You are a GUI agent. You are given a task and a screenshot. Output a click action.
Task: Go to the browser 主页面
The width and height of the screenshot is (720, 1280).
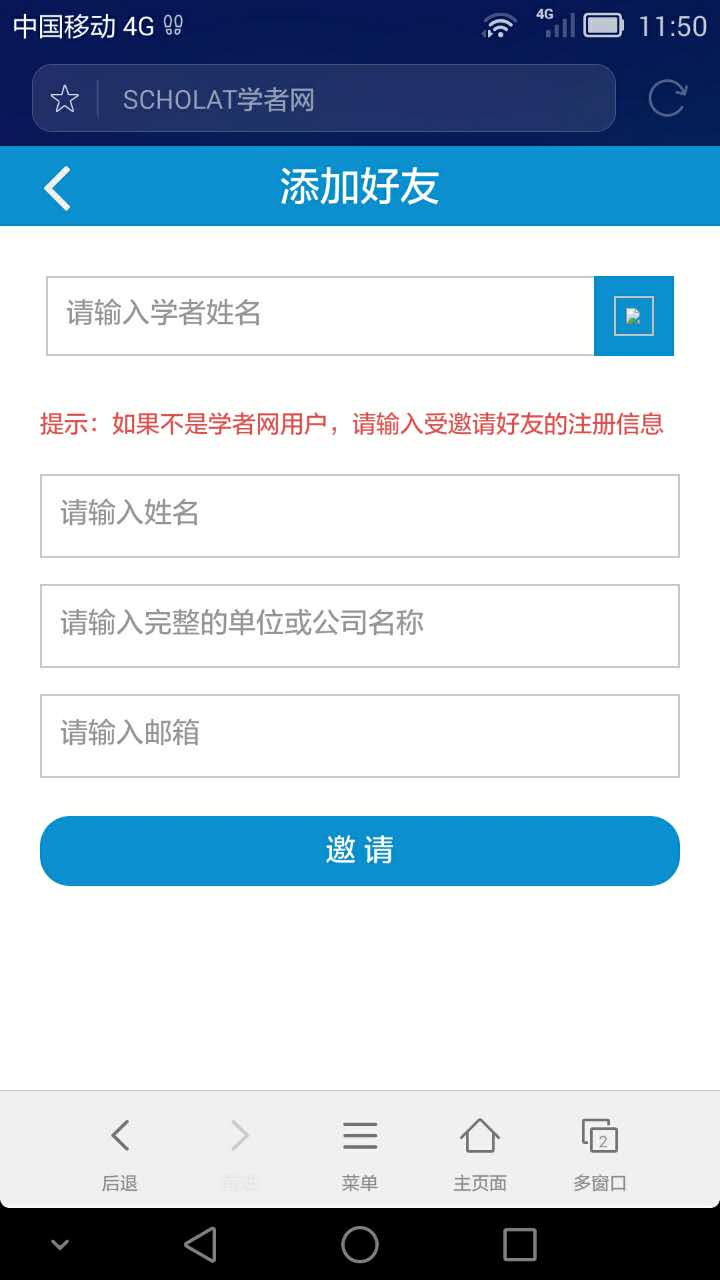pyautogui.click(x=480, y=1152)
